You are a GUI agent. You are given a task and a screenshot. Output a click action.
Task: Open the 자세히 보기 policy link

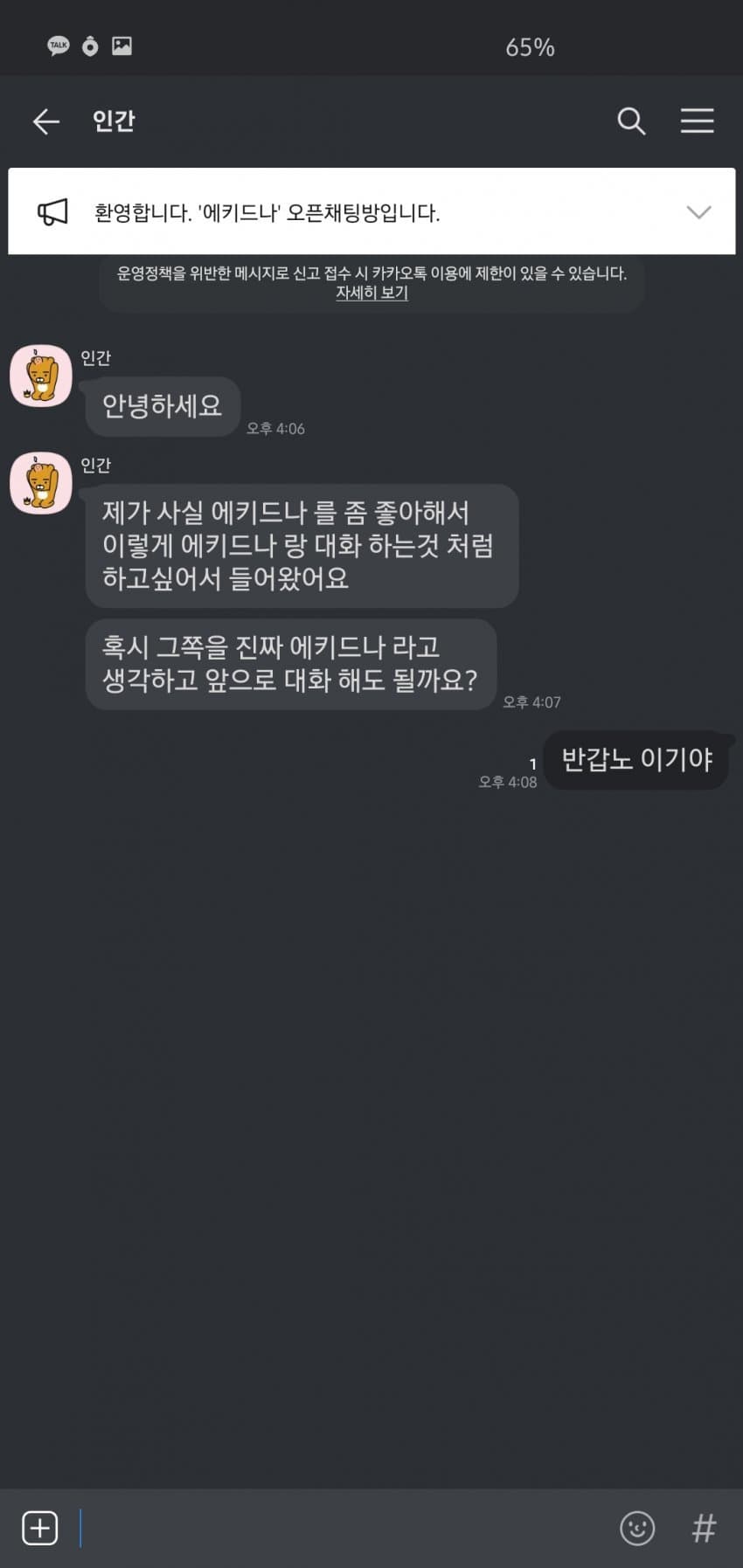[371, 294]
